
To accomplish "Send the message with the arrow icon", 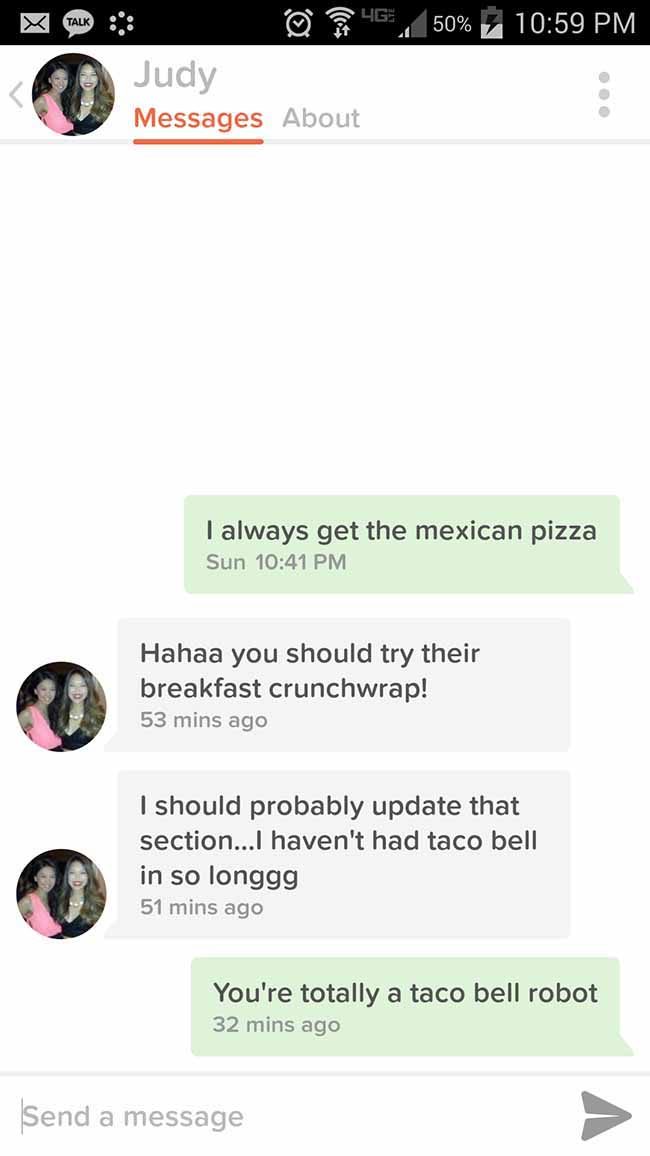I will pyautogui.click(x=606, y=1116).
